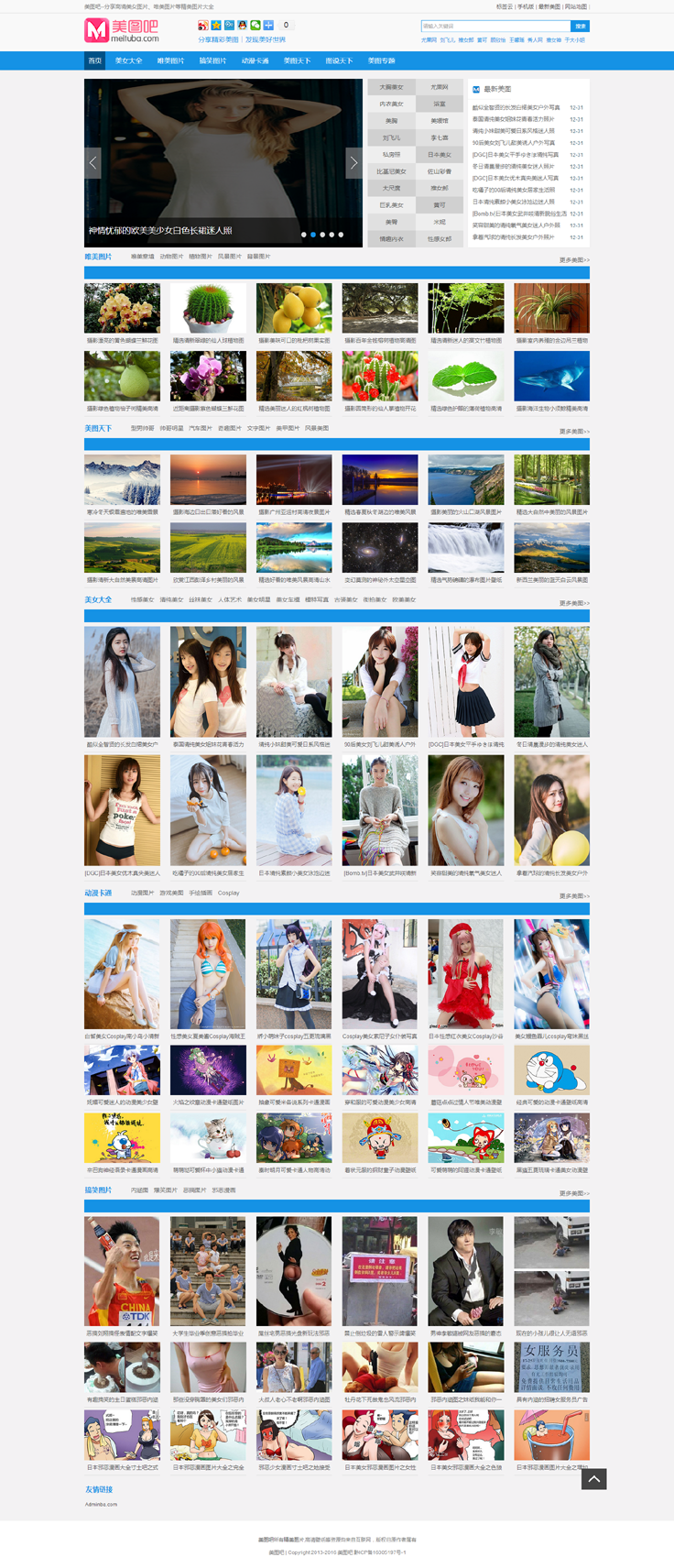Show the next carousel slide
The width and height of the screenshot is (674, 1568).
coord(353,163)
